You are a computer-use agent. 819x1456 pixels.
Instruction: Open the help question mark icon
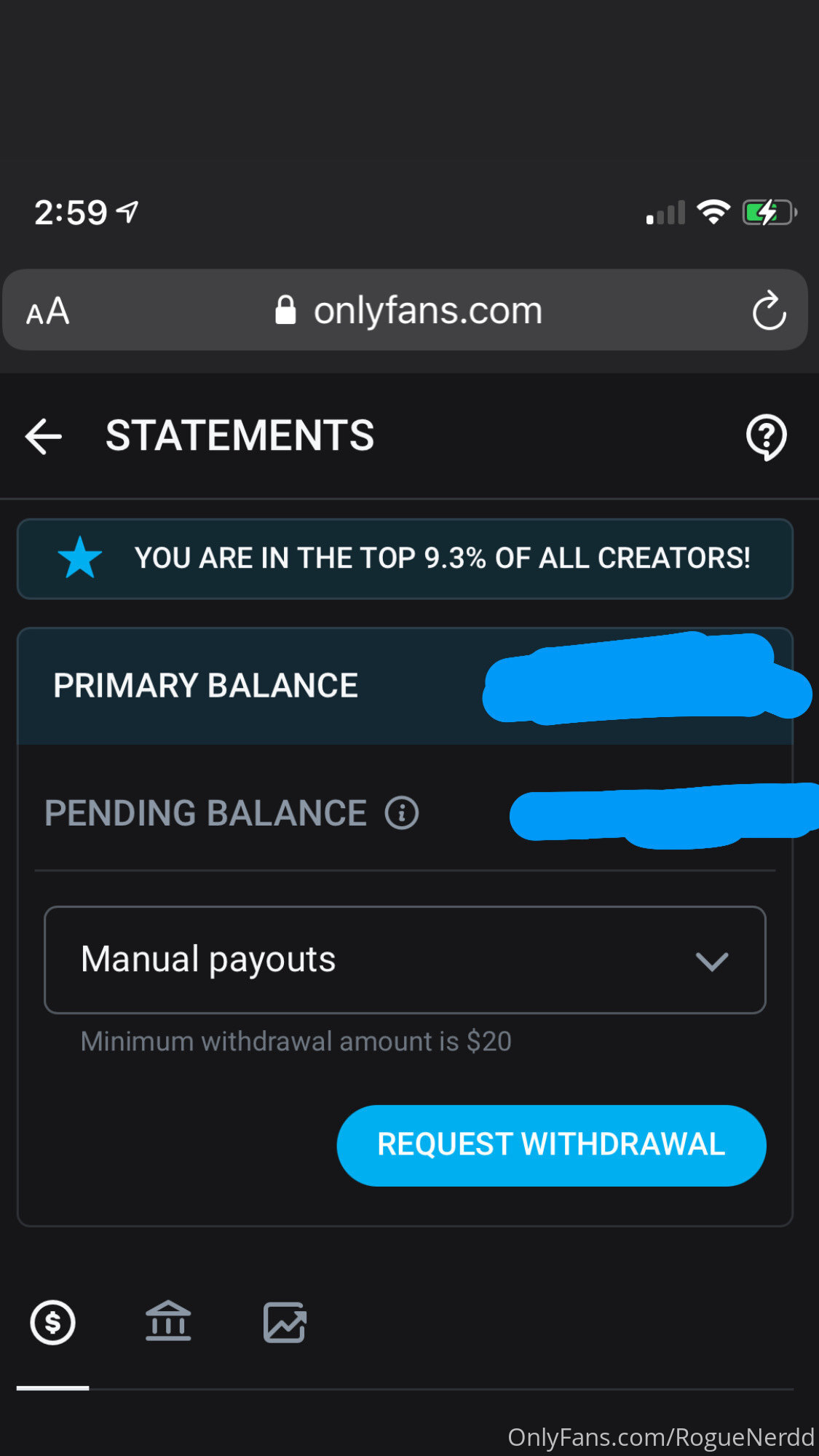tap(766, 438)
